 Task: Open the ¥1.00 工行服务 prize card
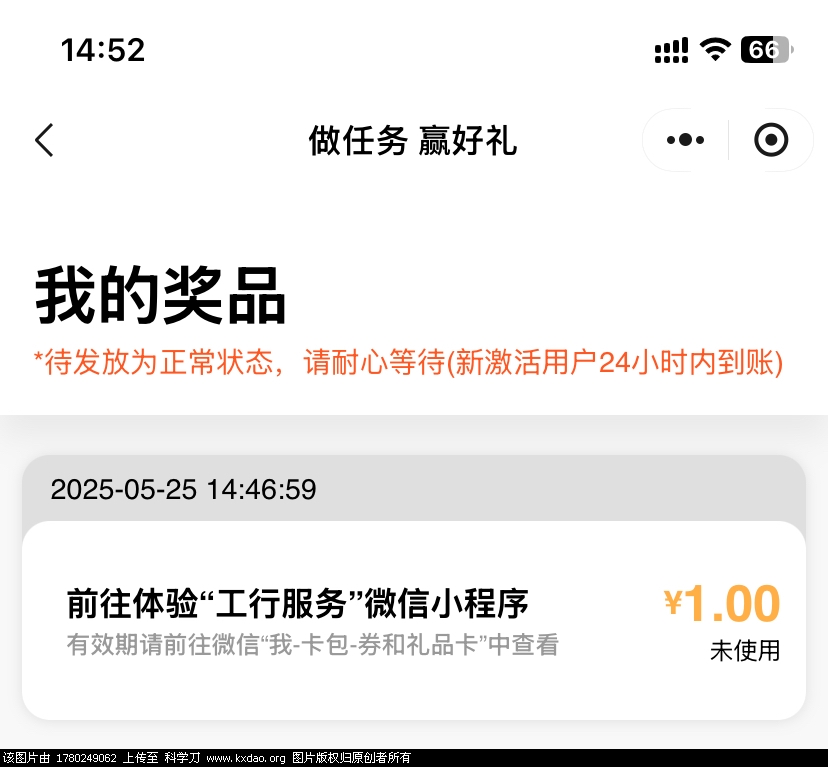[x=413, y=620]
